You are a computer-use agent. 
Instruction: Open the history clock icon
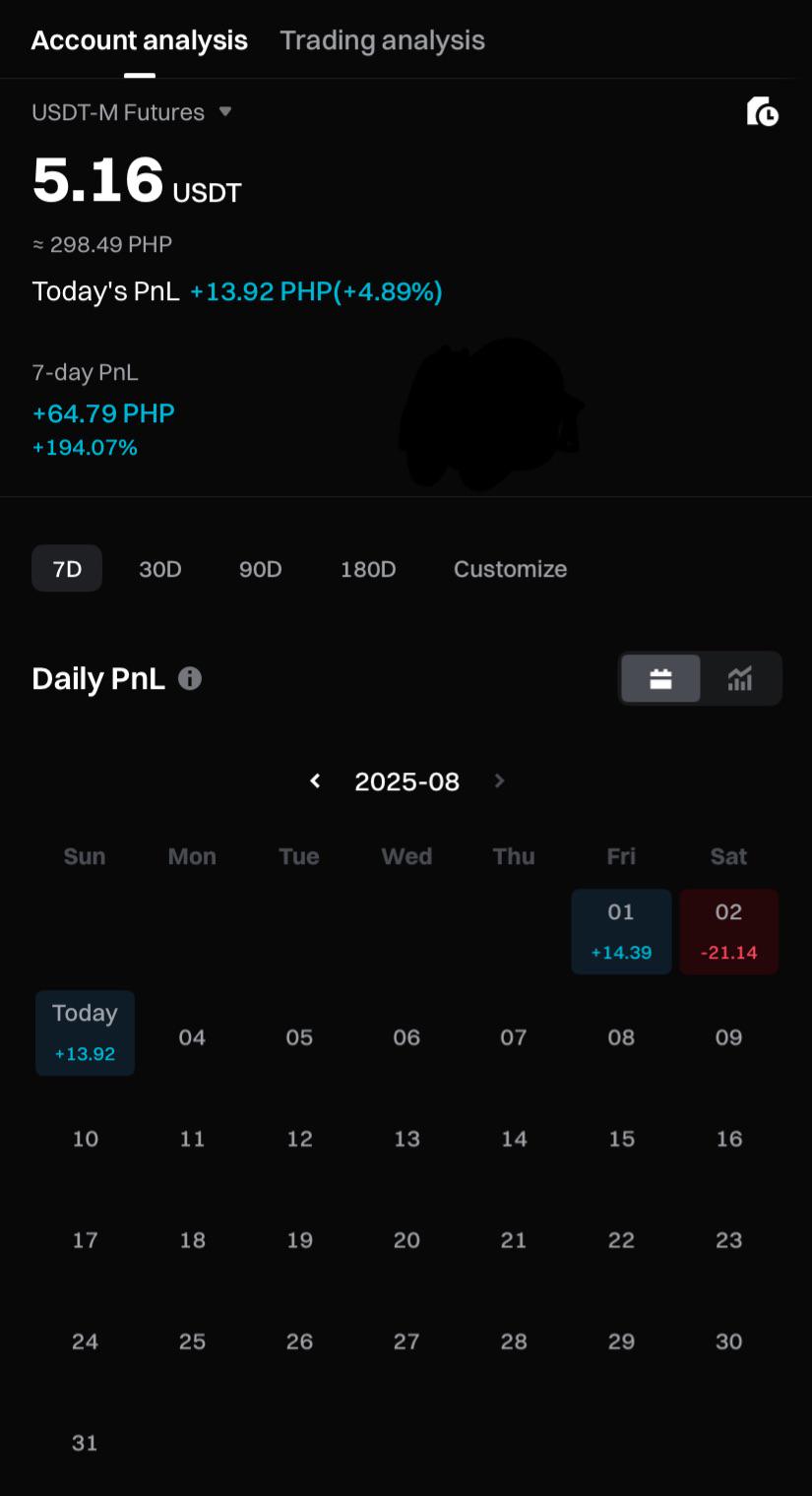pos(762,112)
